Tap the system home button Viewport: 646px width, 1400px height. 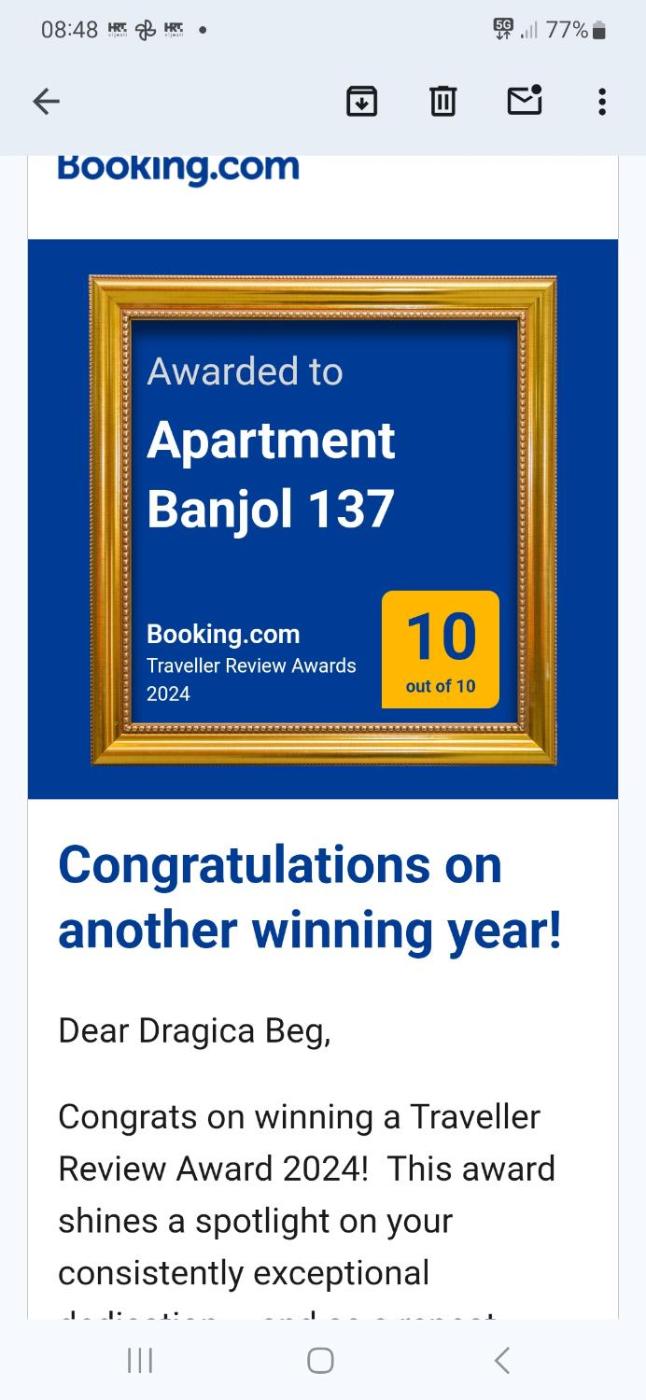320,1360
